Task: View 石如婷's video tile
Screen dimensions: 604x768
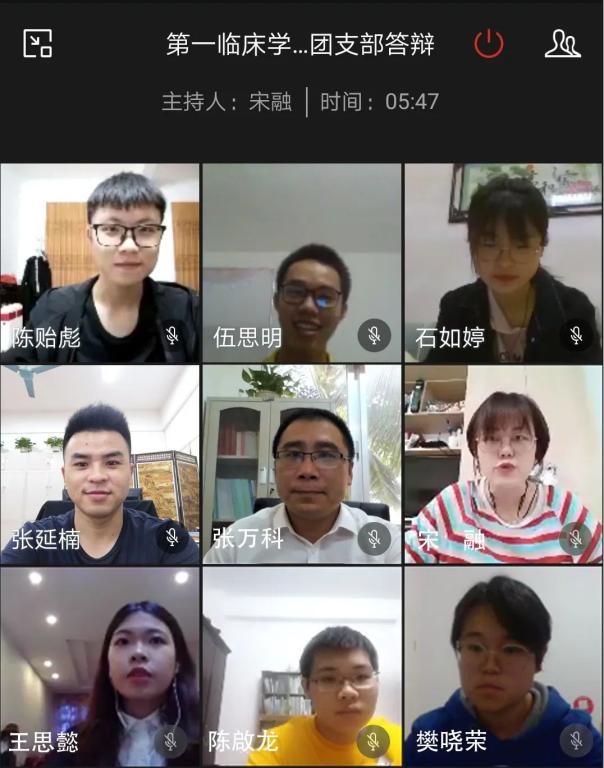Action: 503,262
